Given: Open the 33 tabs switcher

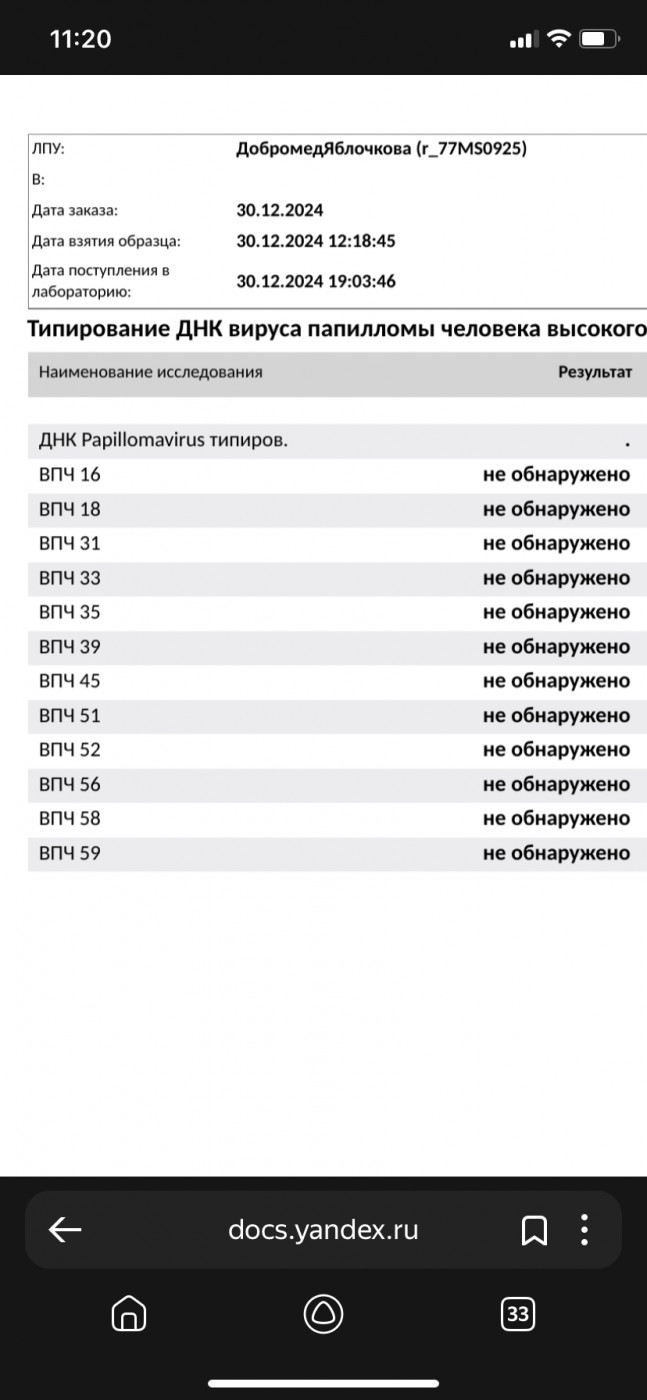Looking at the screenshot, I should coord(518,1314).
